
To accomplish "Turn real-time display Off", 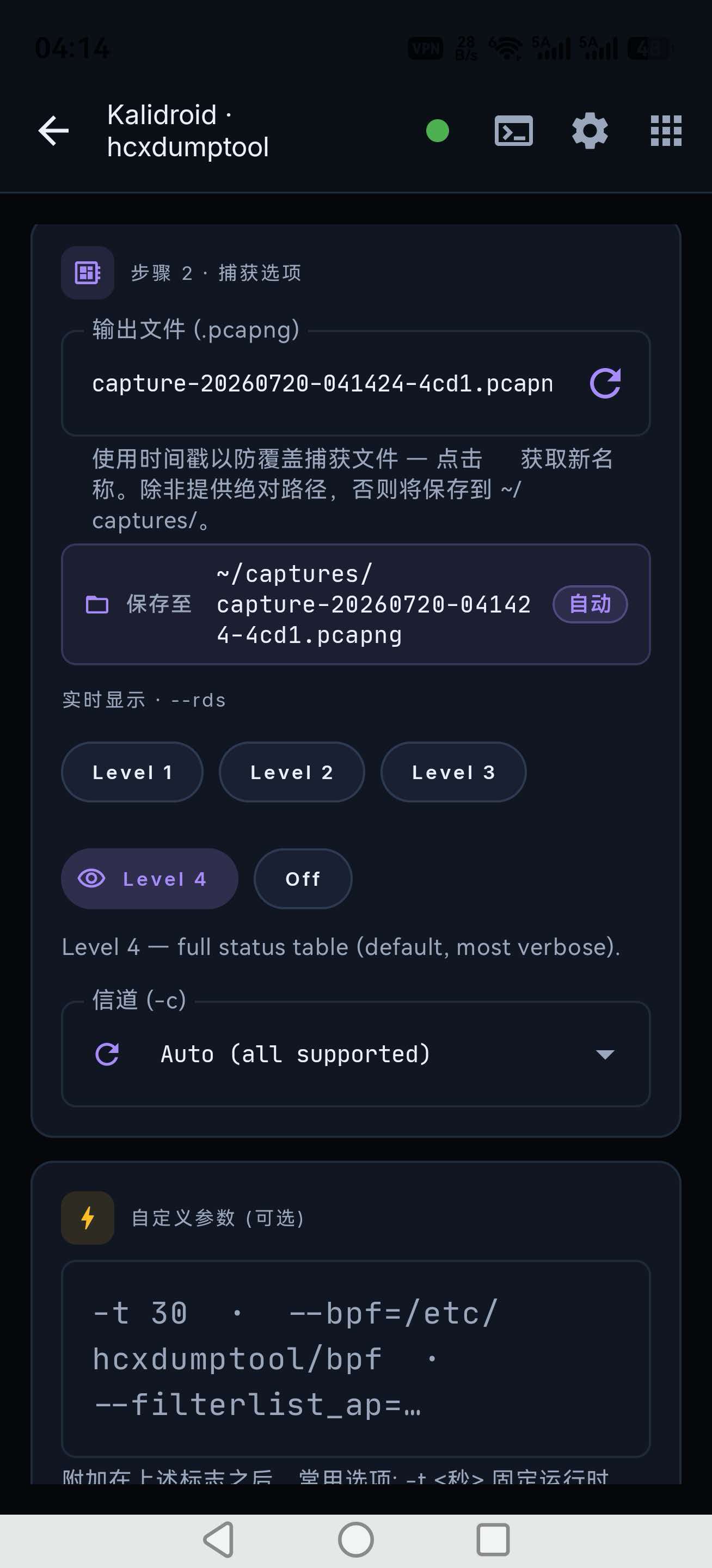I will 303,879.
